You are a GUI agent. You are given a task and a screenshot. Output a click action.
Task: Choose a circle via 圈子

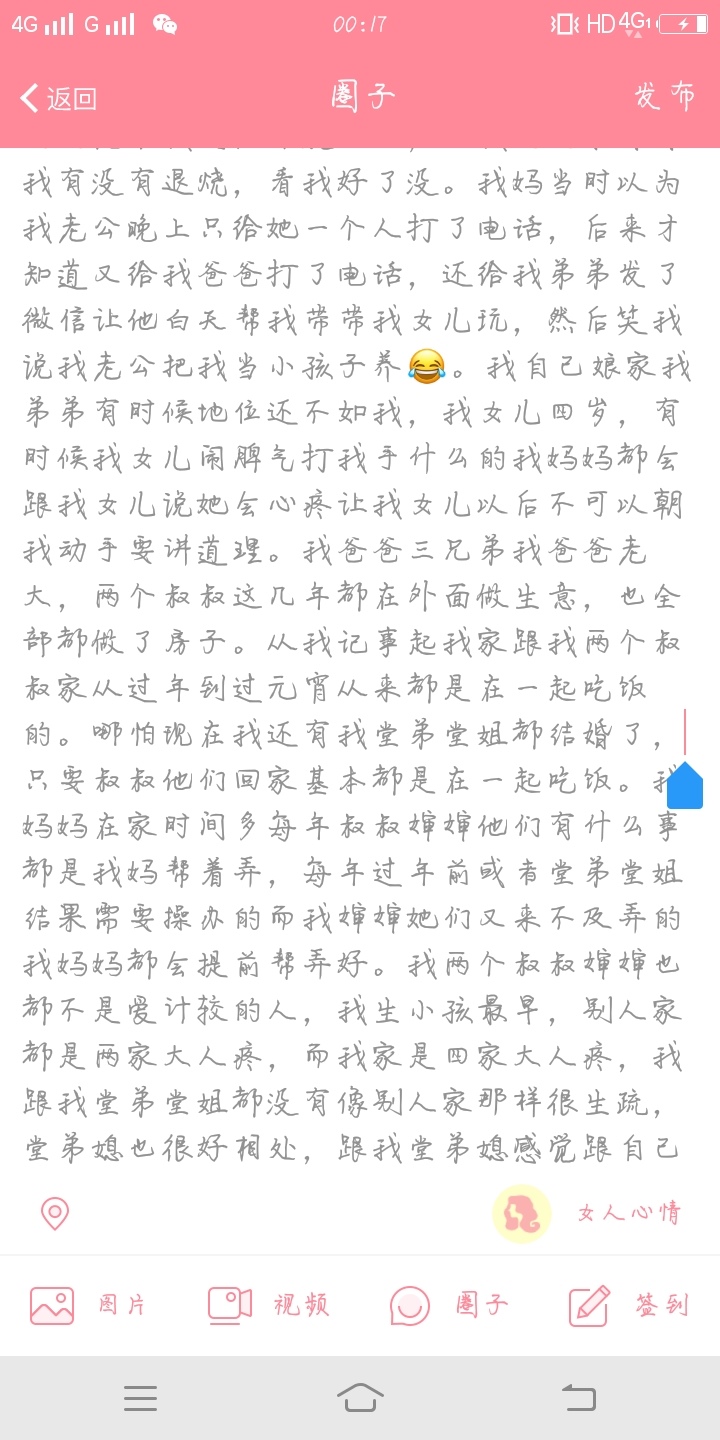[x=449, y=1305]
